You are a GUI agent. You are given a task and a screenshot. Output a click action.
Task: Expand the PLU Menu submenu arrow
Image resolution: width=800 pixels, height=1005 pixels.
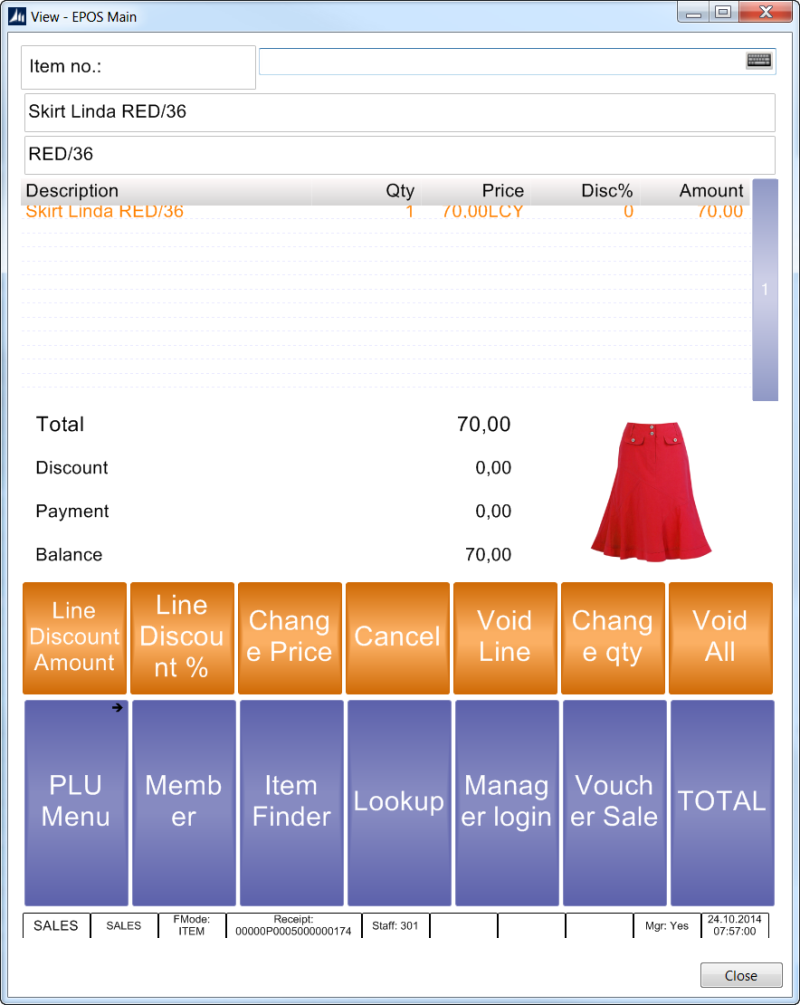pyautogui.click(x=117, y=708)
